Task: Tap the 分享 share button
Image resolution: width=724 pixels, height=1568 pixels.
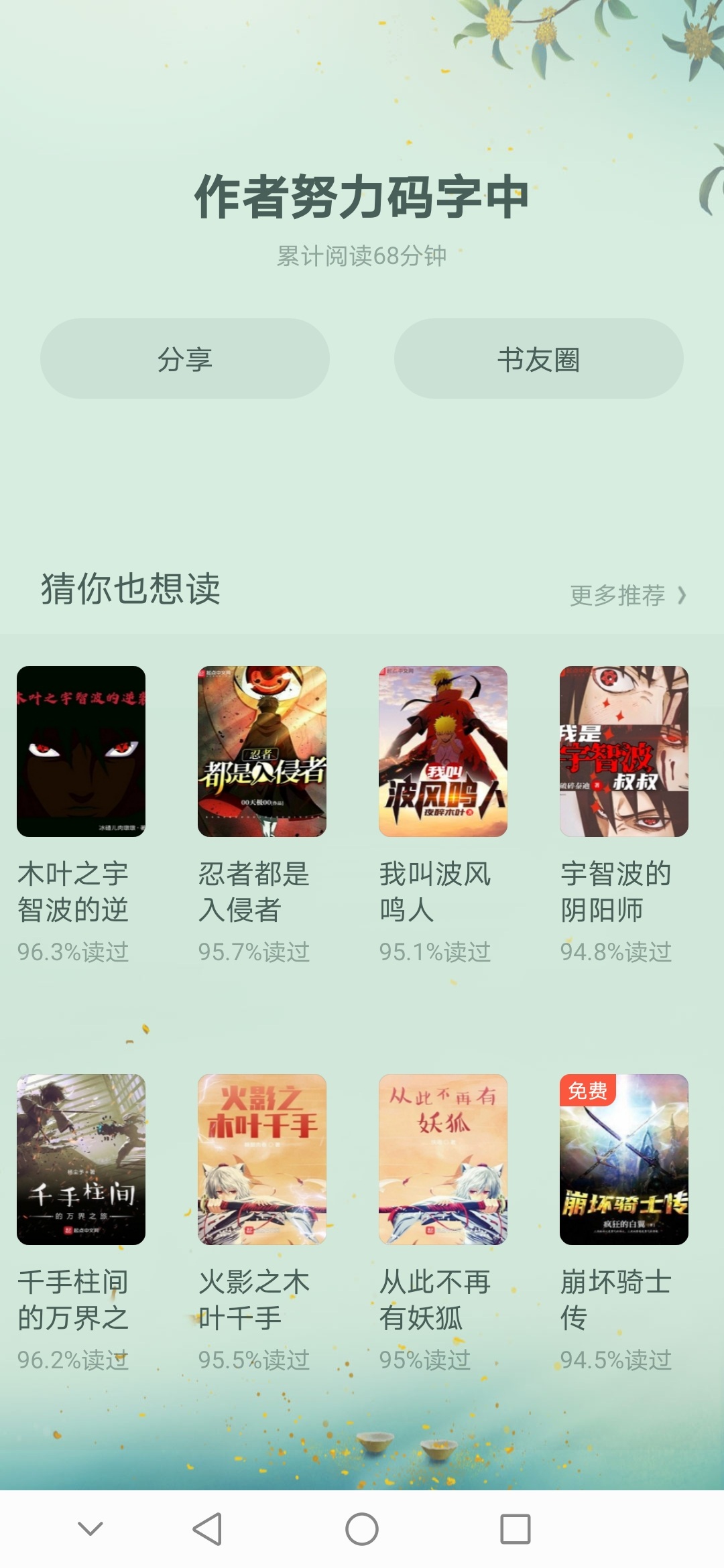Action: [x=184, y=359]
